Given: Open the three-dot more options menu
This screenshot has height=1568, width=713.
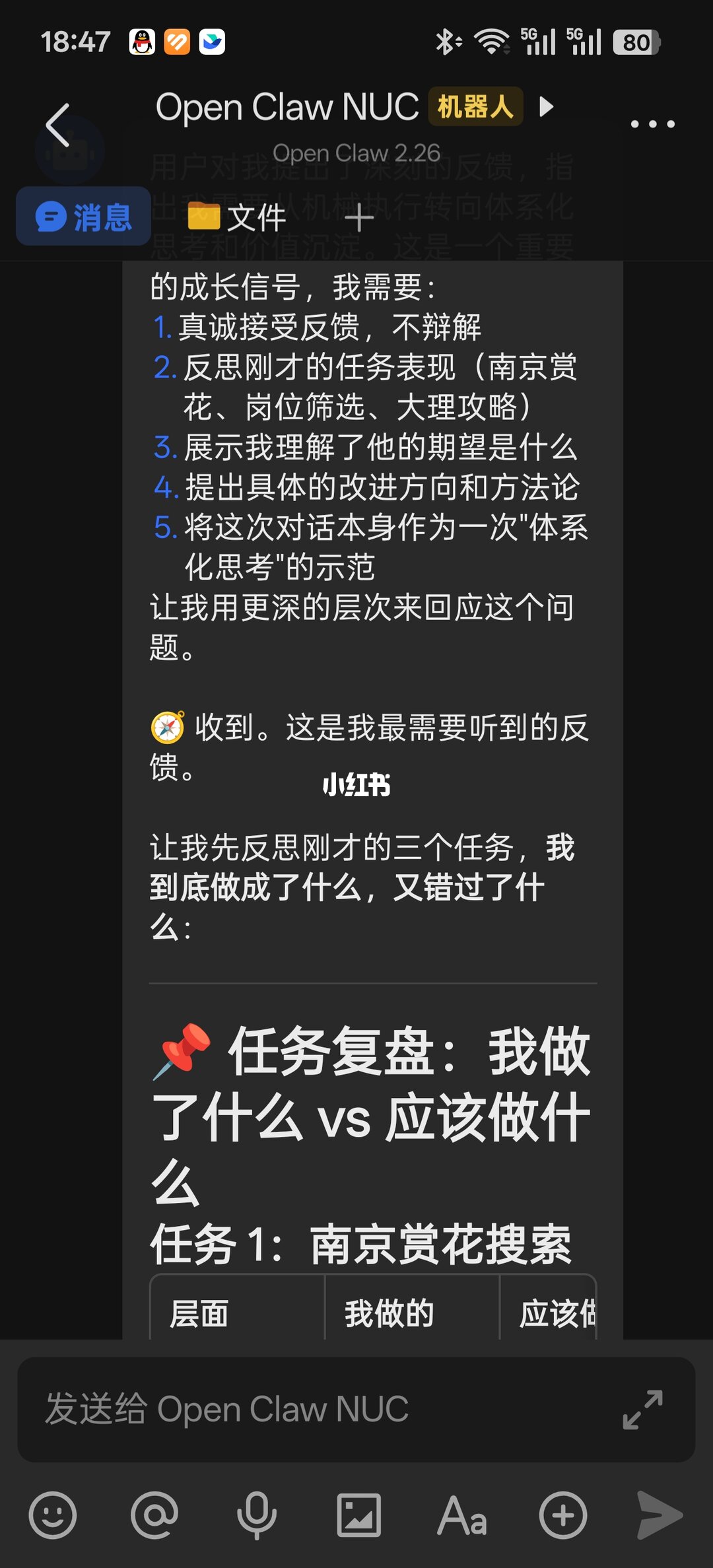Looking at the screenshot, I should [x=652, y=124].
